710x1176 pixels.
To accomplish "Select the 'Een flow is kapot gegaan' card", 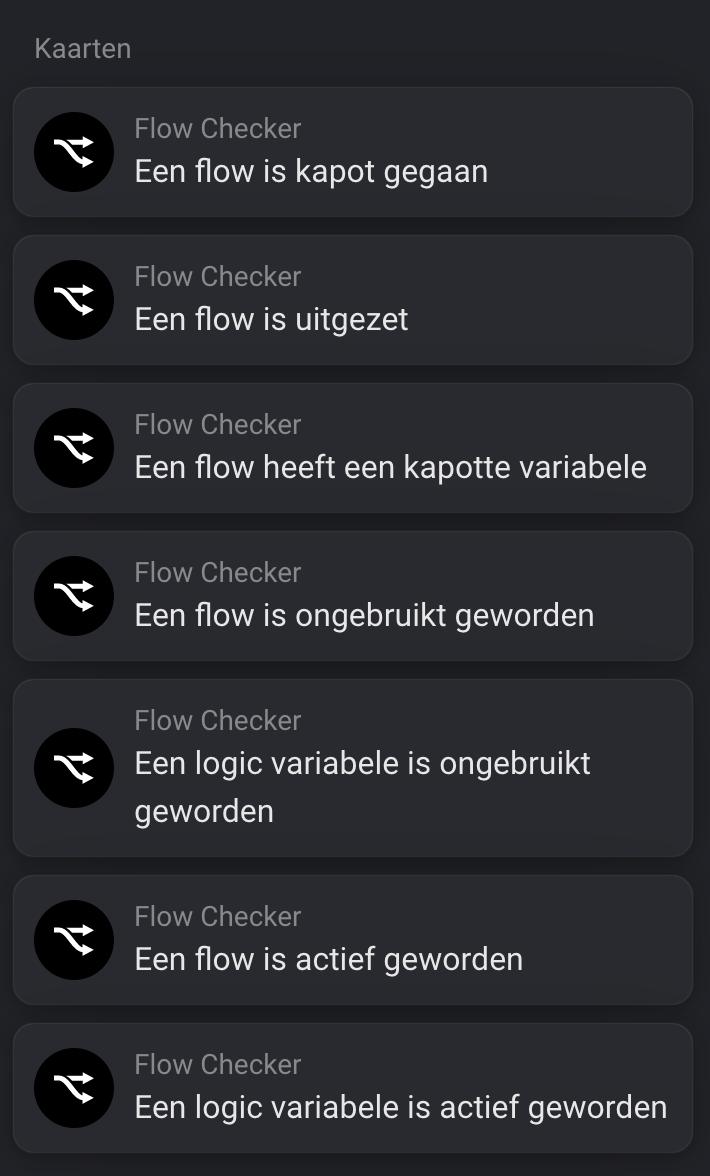I will click(352, 152).
